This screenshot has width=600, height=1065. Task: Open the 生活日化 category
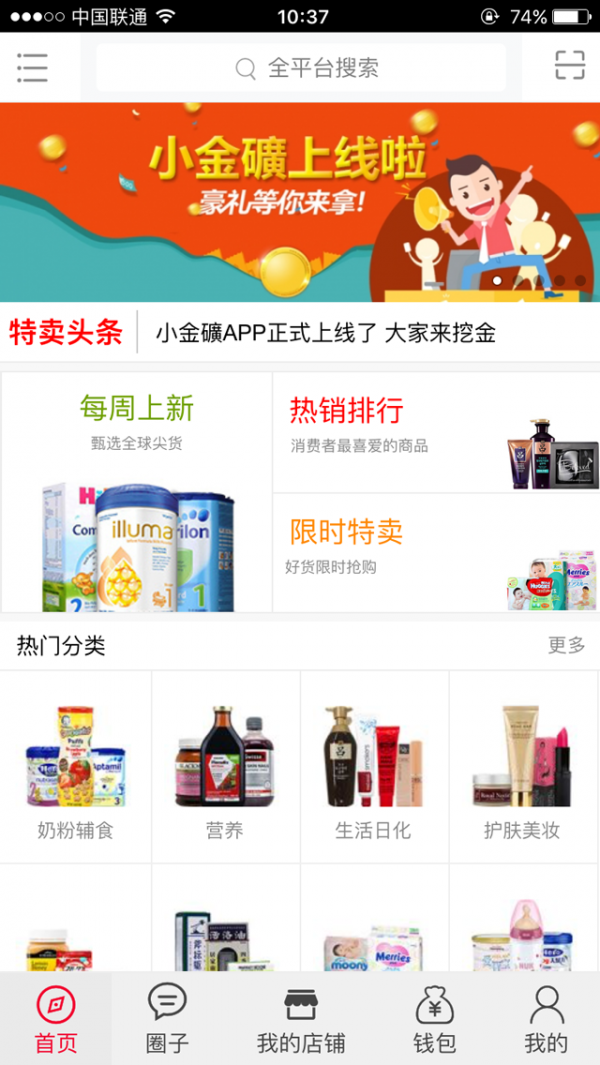tap(374, 768)
